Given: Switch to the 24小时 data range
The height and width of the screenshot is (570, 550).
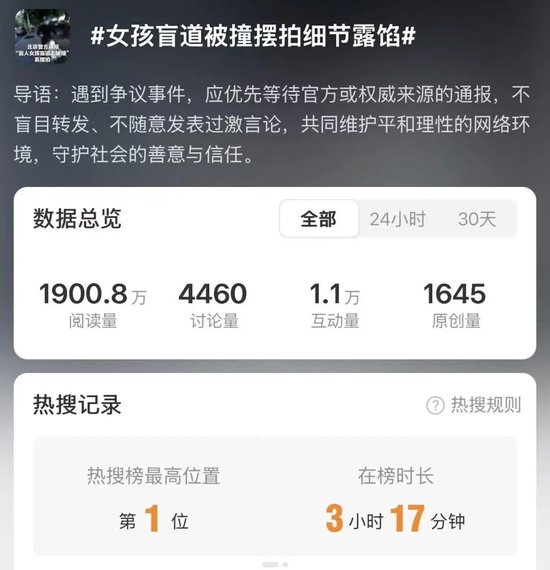Looking at the screenshot, I should [397, 219].
